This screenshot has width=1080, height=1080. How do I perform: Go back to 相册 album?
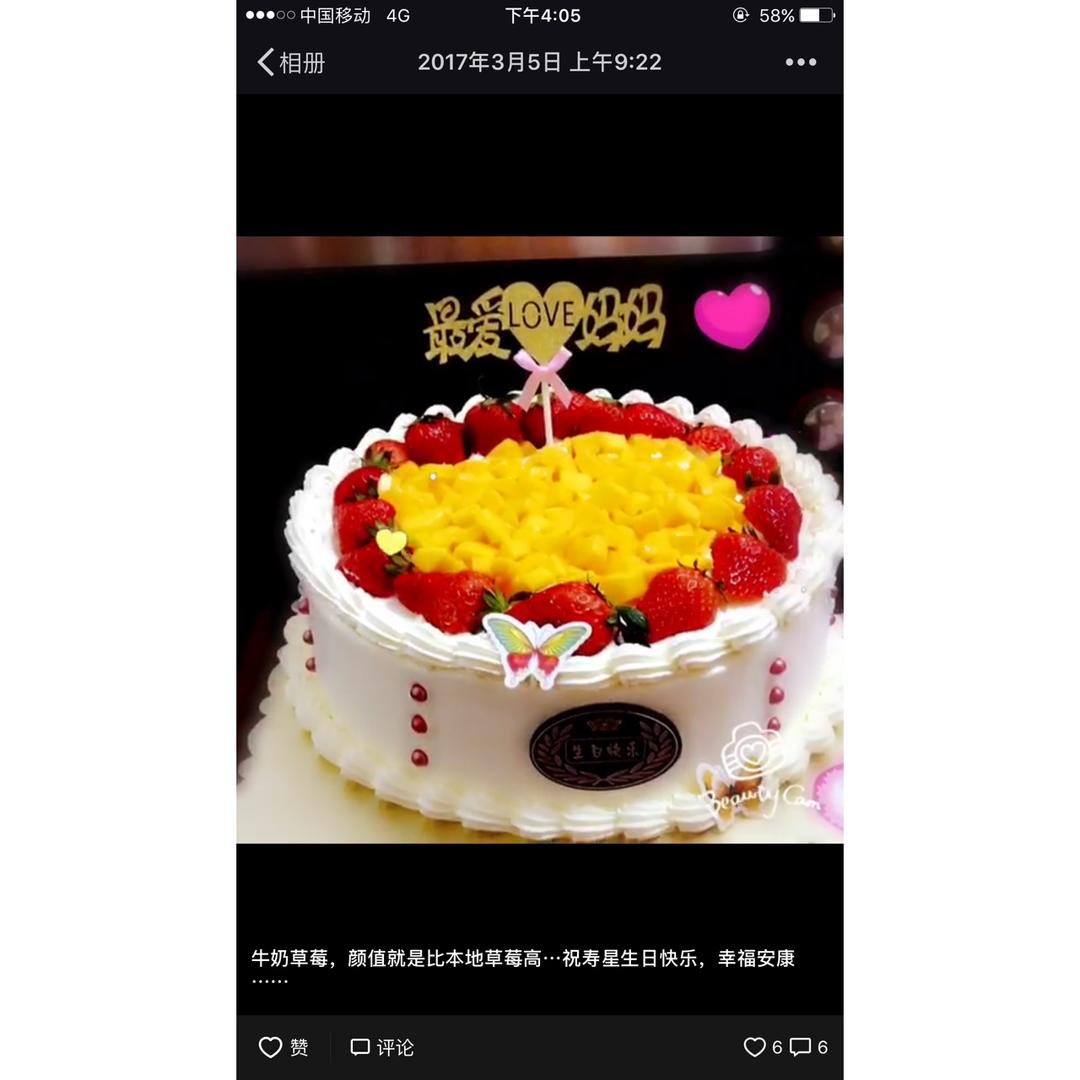pos(291,63)
